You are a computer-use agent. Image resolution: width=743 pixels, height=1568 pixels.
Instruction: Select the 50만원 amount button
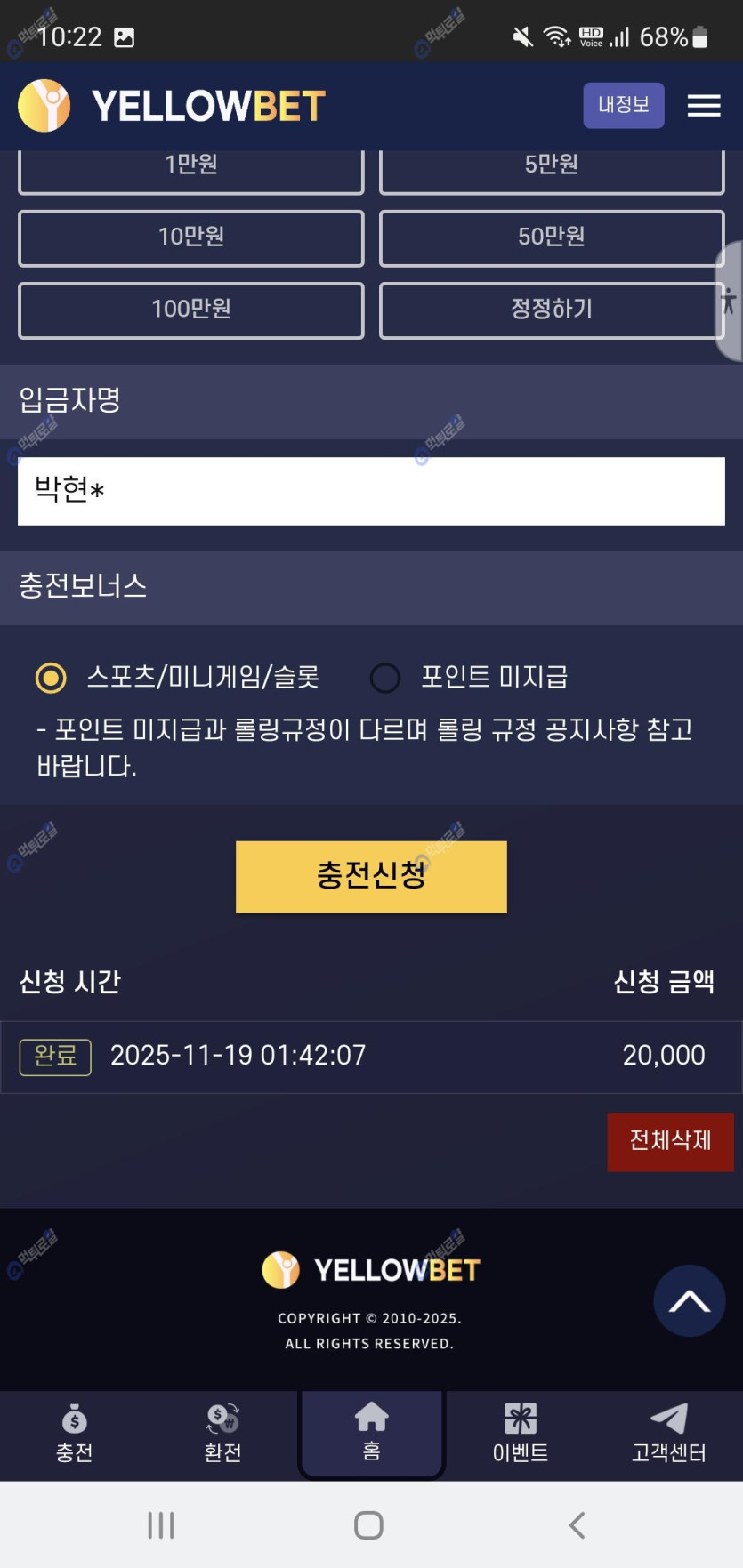[551, 237]
